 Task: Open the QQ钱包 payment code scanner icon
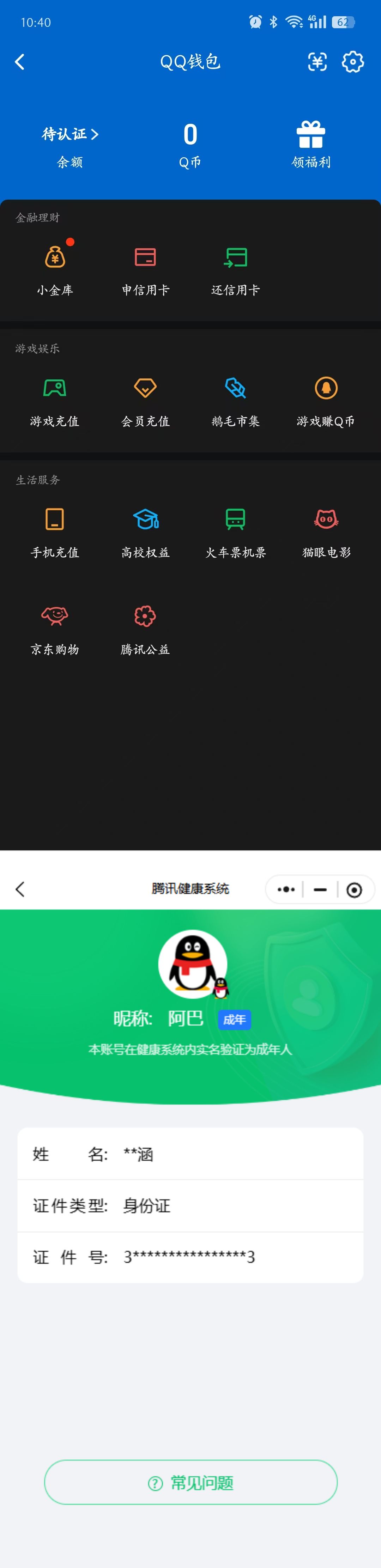[x=317, y=61]
